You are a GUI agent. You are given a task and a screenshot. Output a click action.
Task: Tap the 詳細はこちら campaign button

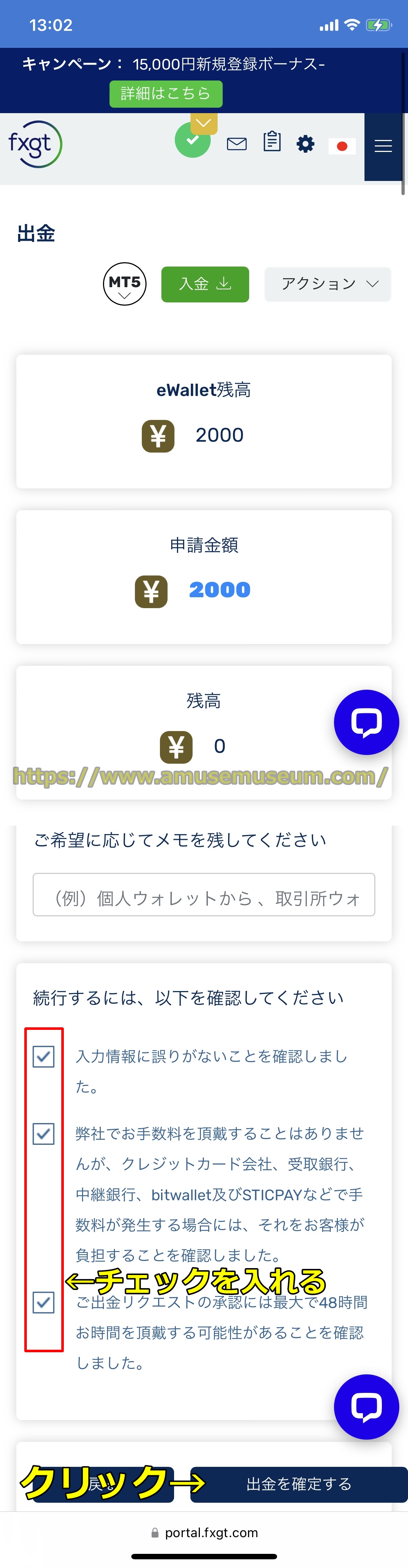point(166,94)
